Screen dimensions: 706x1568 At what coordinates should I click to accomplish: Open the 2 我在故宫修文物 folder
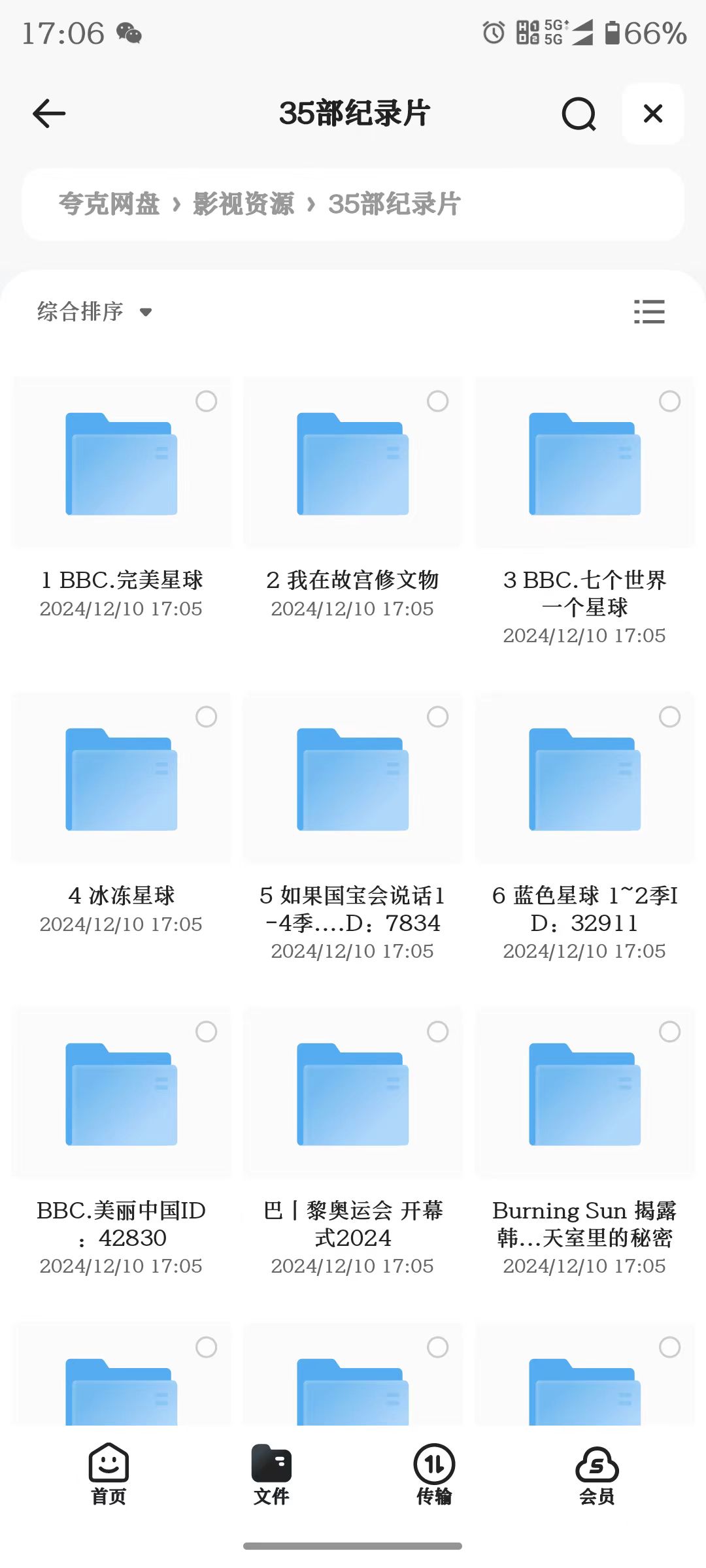[353, 464]
